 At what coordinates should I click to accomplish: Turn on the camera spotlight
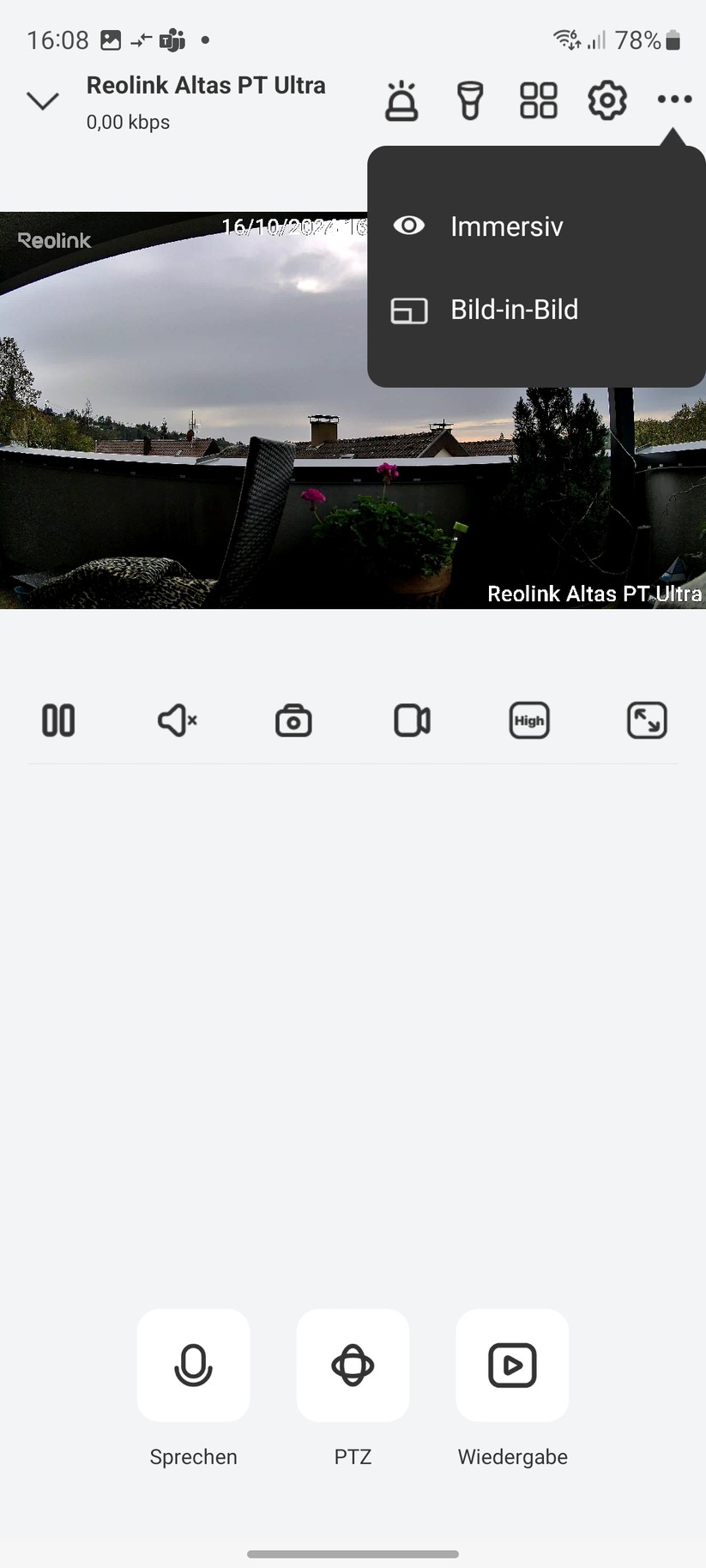[x=470, y=100]
